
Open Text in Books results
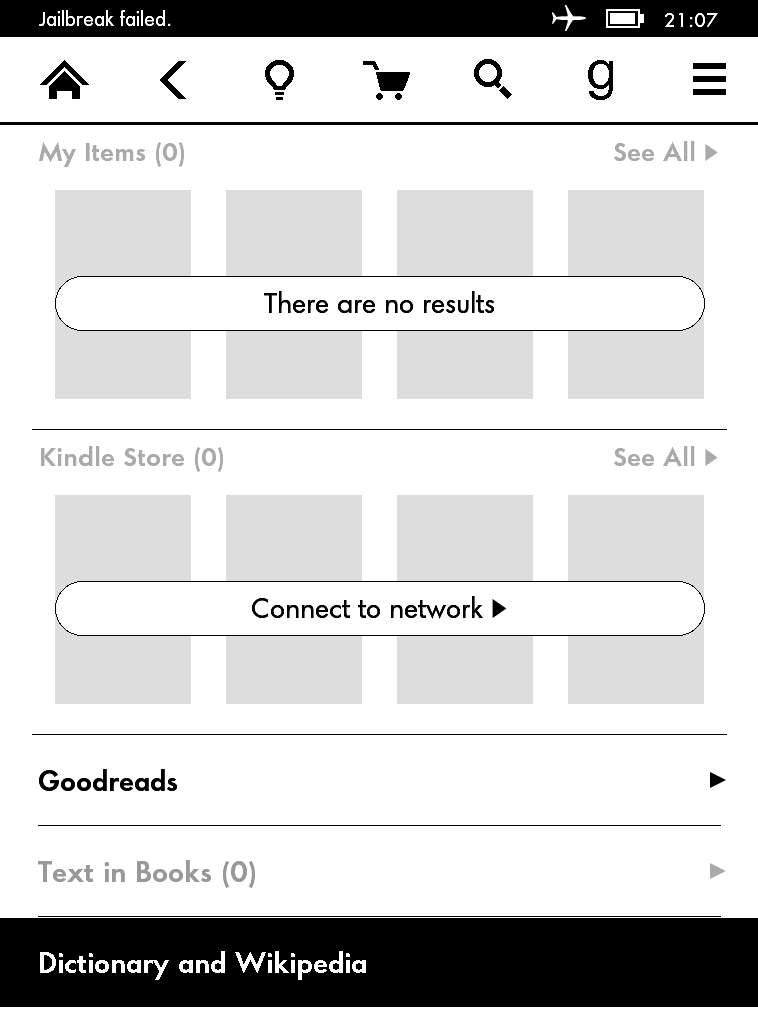(379, 872)
